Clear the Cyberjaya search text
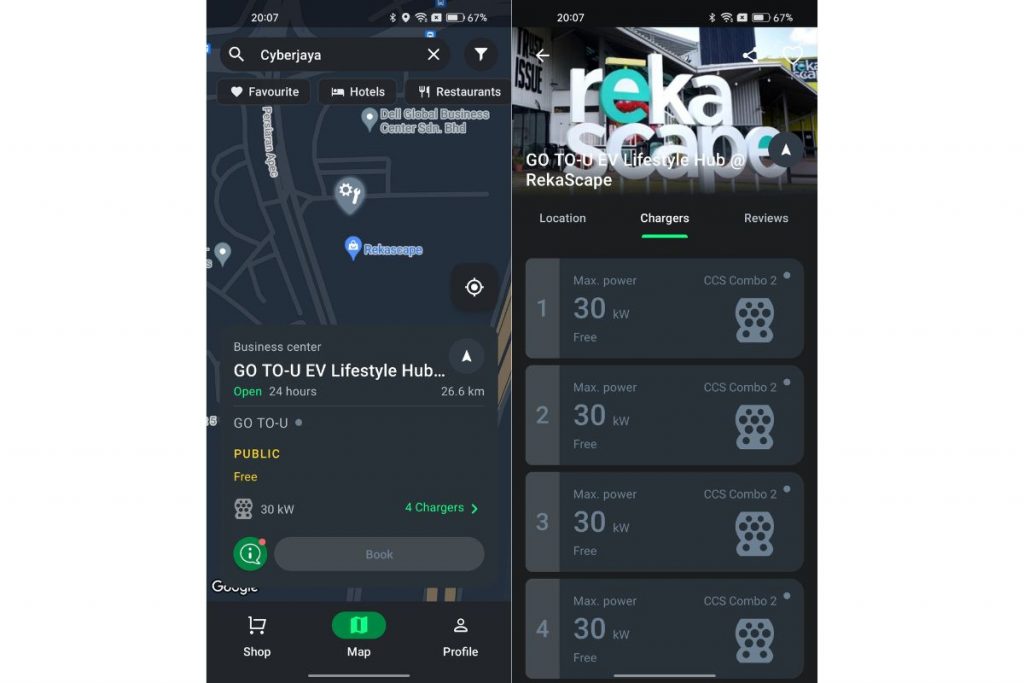The image size is (1024, 683). (x=433, y=55)
